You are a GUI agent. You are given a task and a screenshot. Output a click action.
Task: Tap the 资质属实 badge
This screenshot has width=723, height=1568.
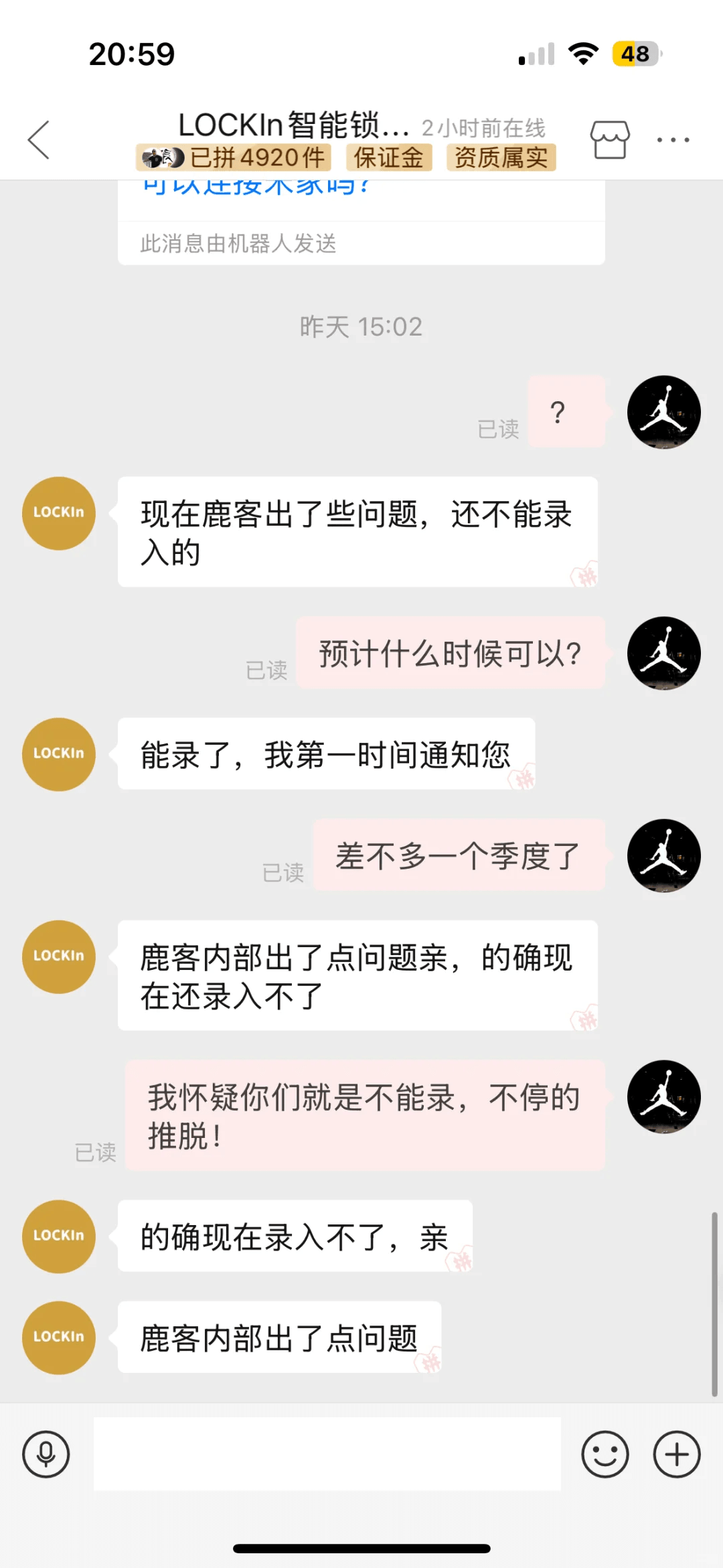click(501, 158)
